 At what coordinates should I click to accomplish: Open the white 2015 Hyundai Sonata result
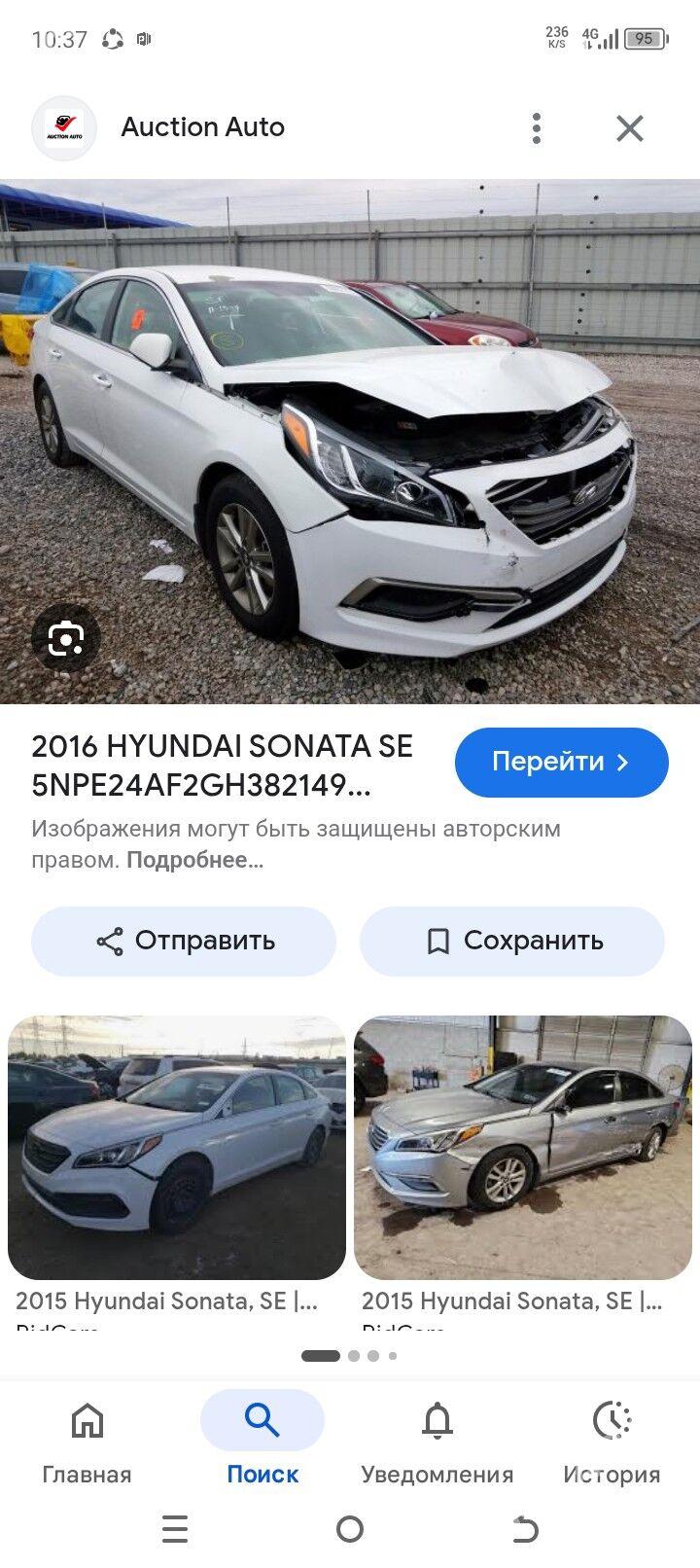point(177,1148)
